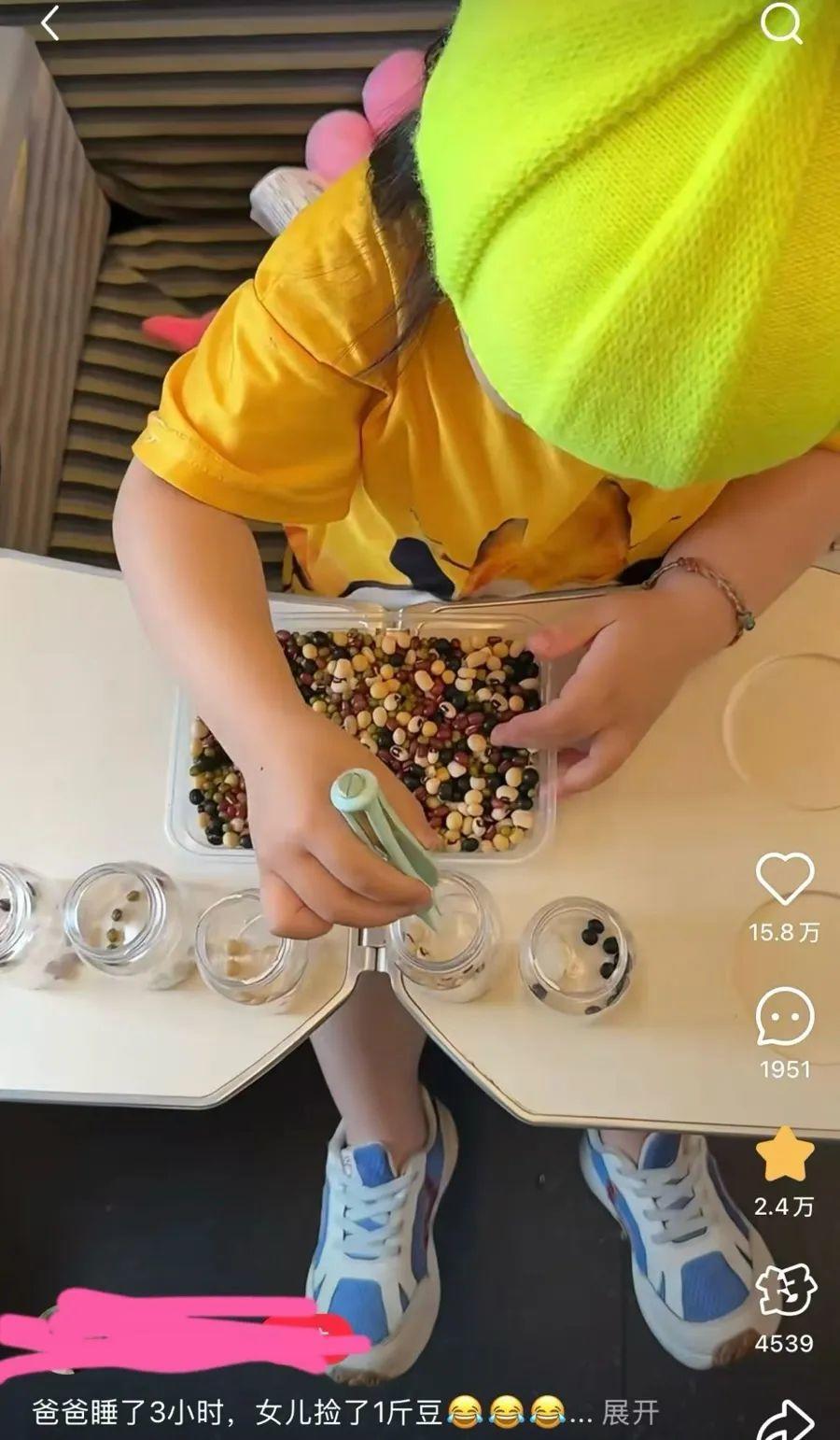The height and width of the screenshot is (1440, 840).
Task: Tap the icon showing 4539
Action: coord(784,1292)
